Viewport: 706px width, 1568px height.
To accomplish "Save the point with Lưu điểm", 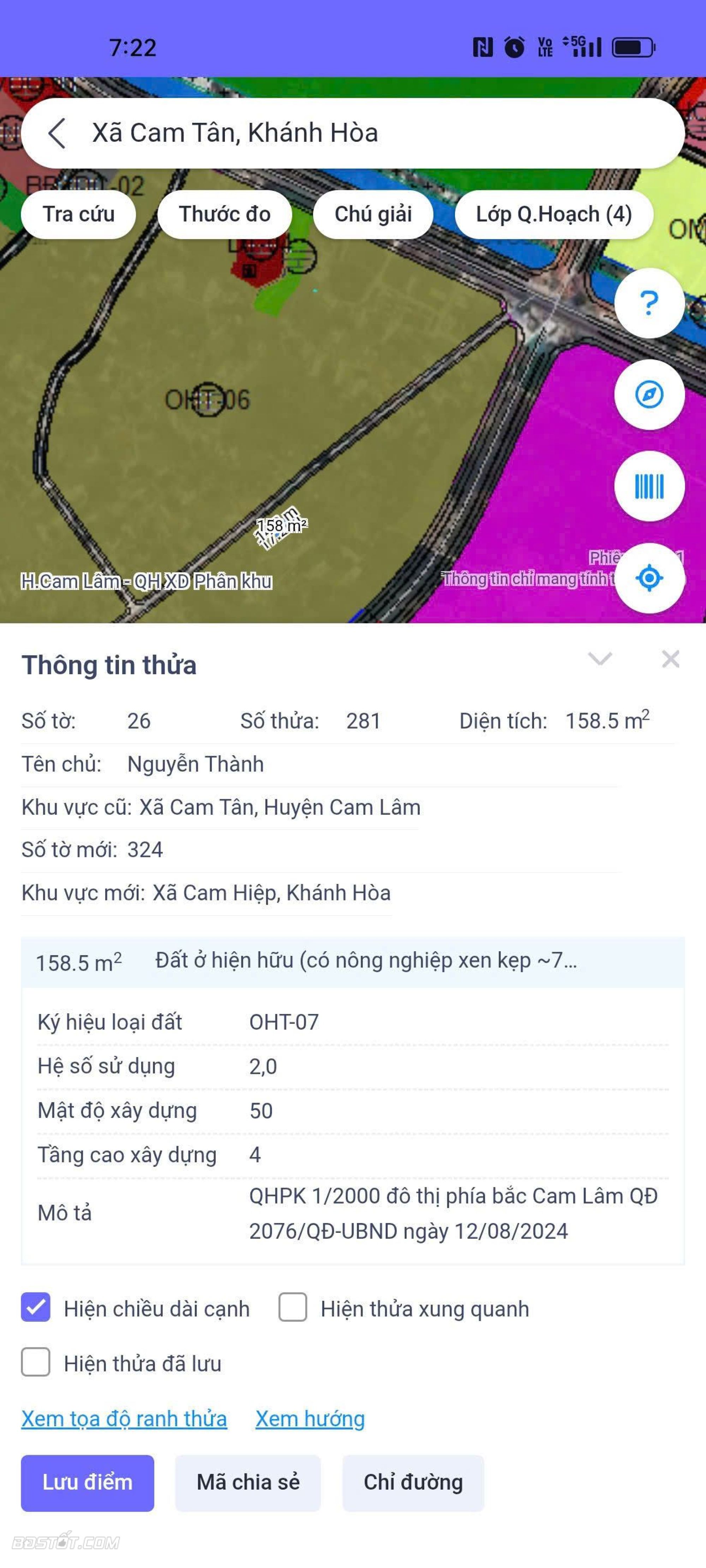I will [87, 1482].
